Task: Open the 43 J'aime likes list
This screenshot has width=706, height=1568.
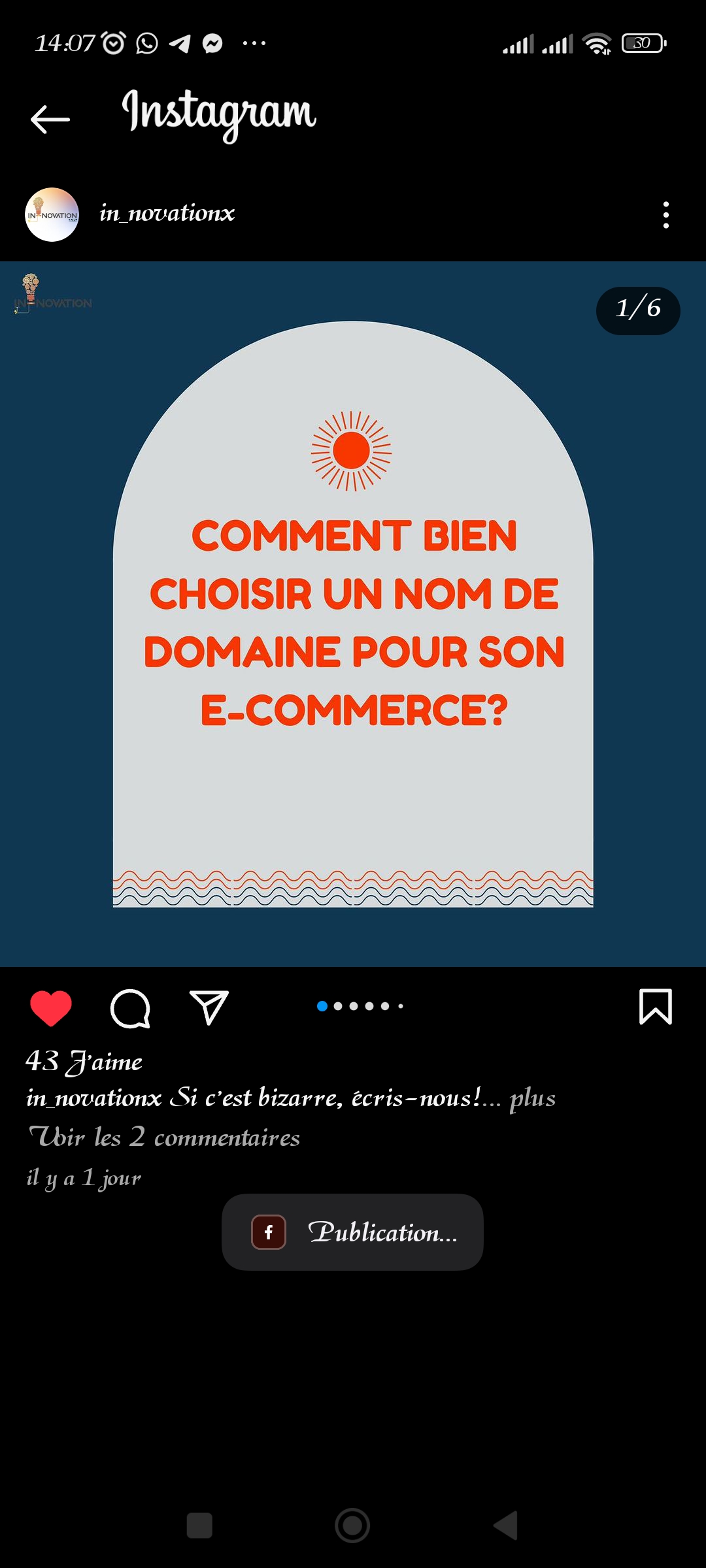Action: point(84,1062)
